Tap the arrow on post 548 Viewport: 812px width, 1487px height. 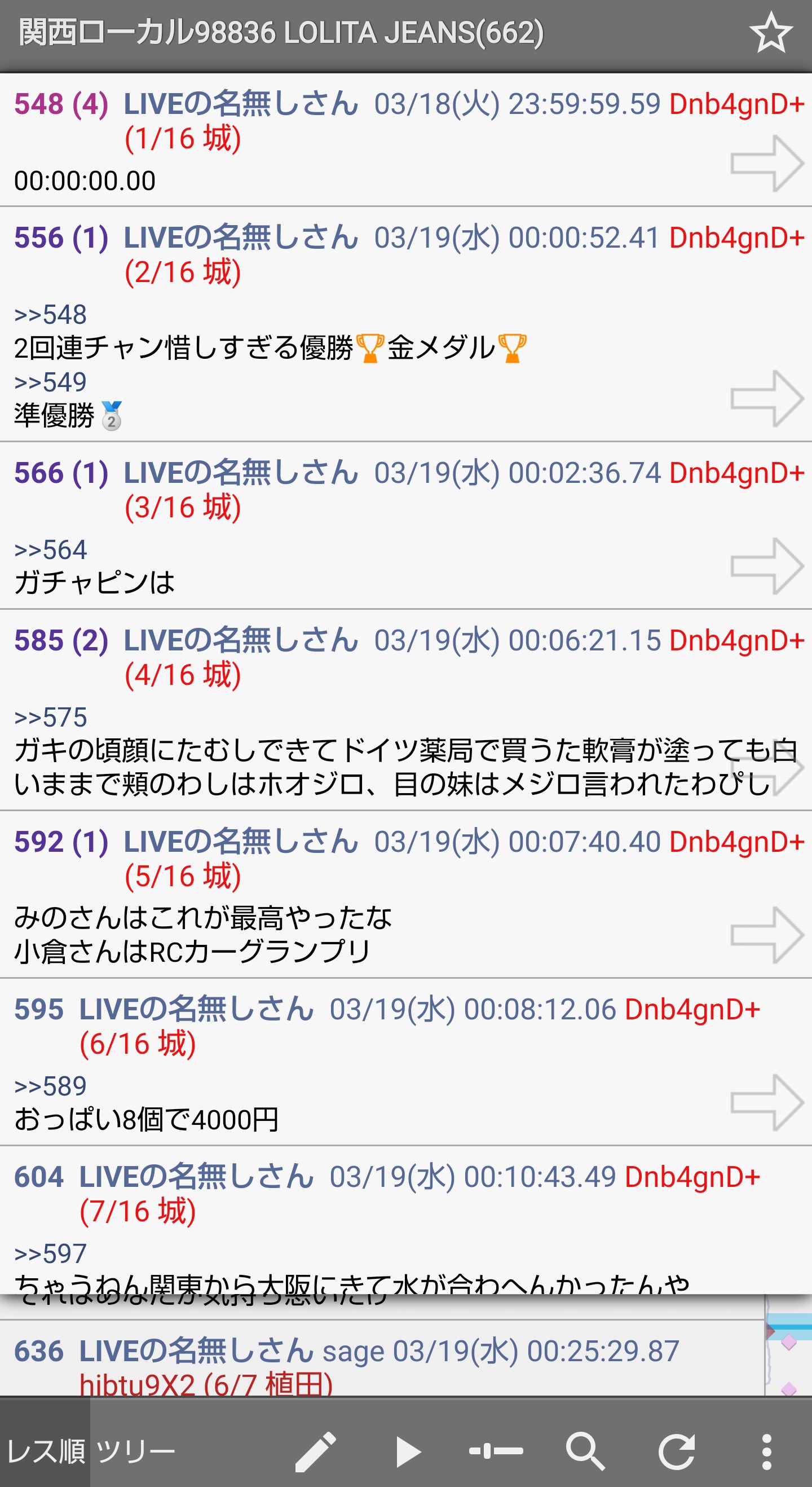(766, 164)
